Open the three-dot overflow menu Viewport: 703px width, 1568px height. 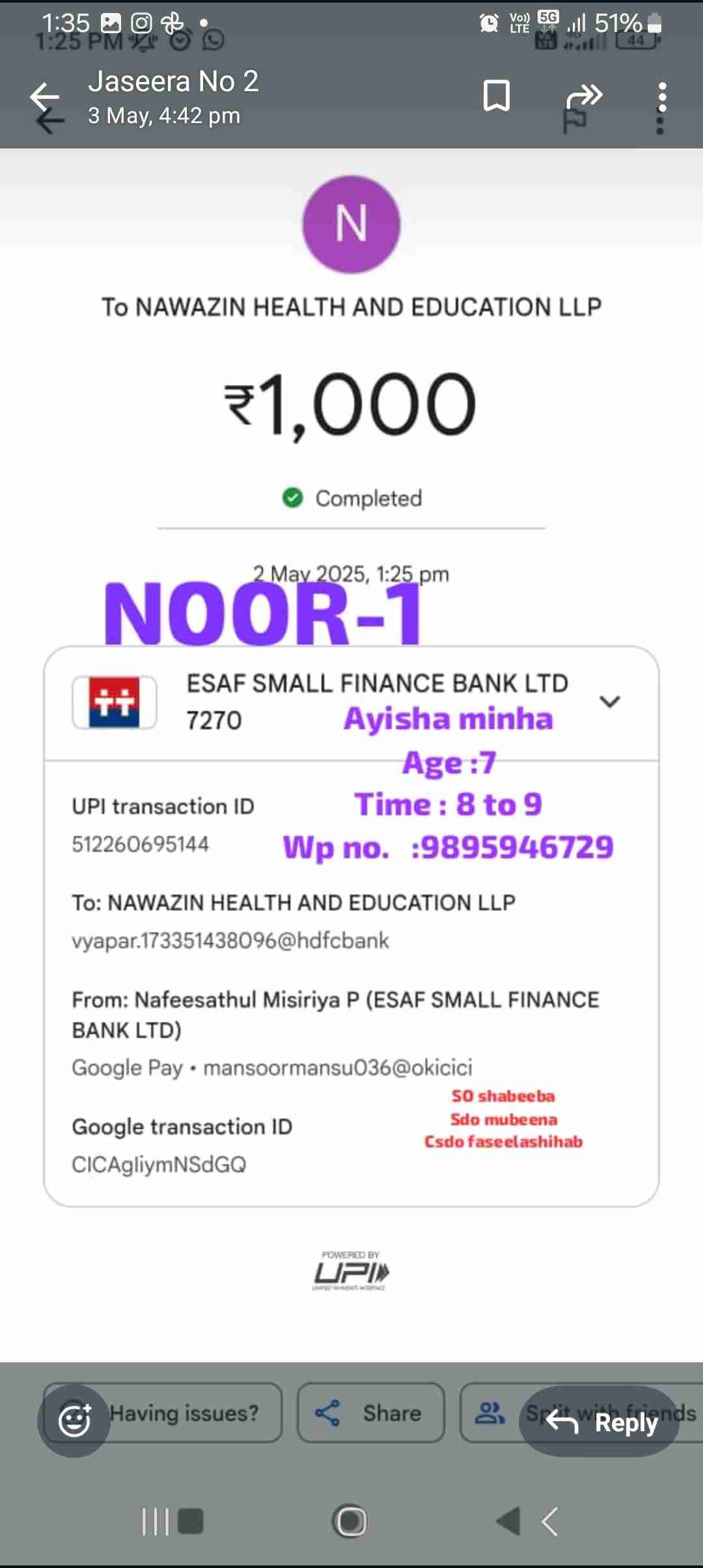click(x=662, y=97)
